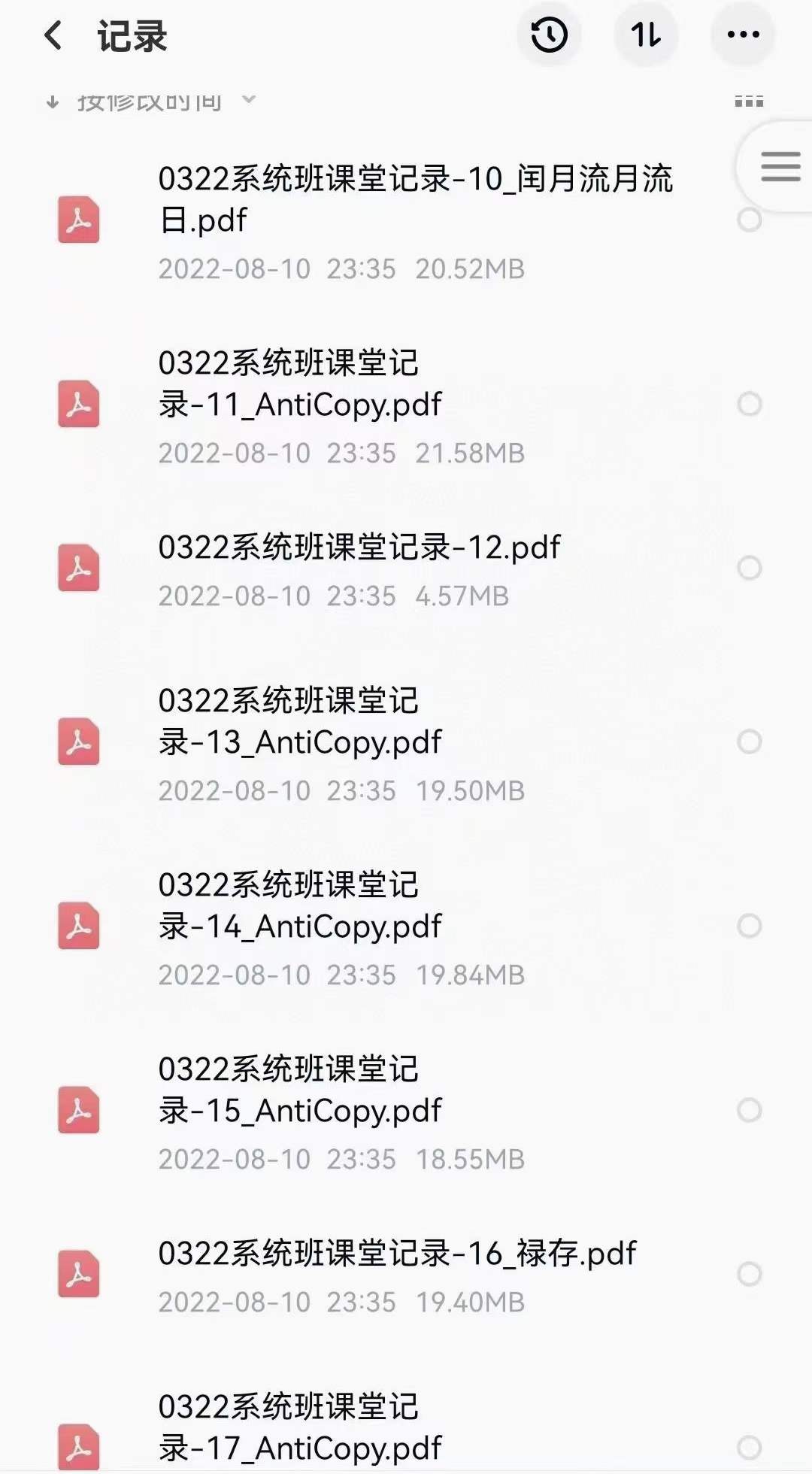
Task: Open the file 0322系统班课堂记录-12.pdf
Action: 359,548
